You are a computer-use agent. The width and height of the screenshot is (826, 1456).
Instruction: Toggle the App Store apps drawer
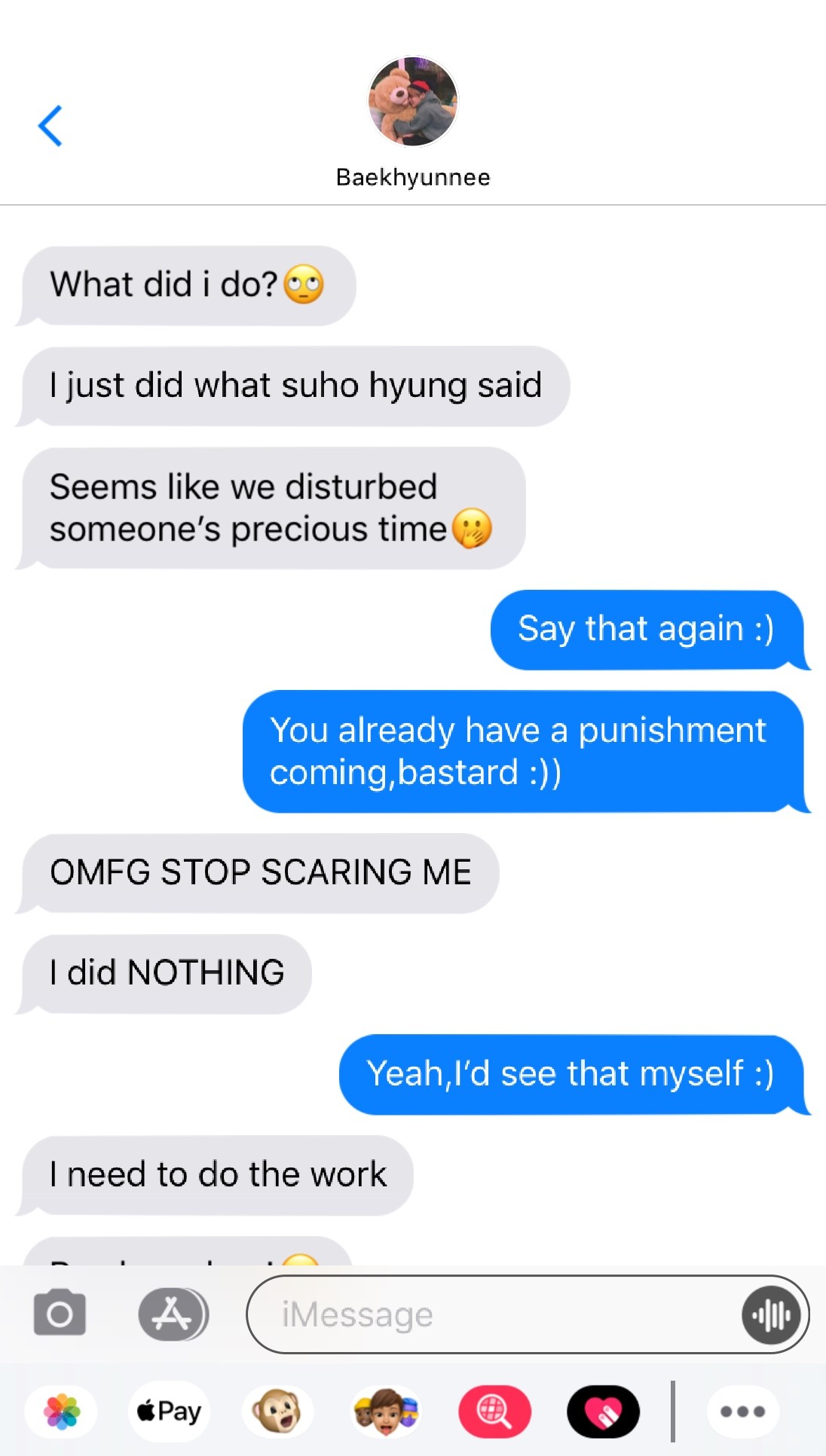[x=173, y=1314]
